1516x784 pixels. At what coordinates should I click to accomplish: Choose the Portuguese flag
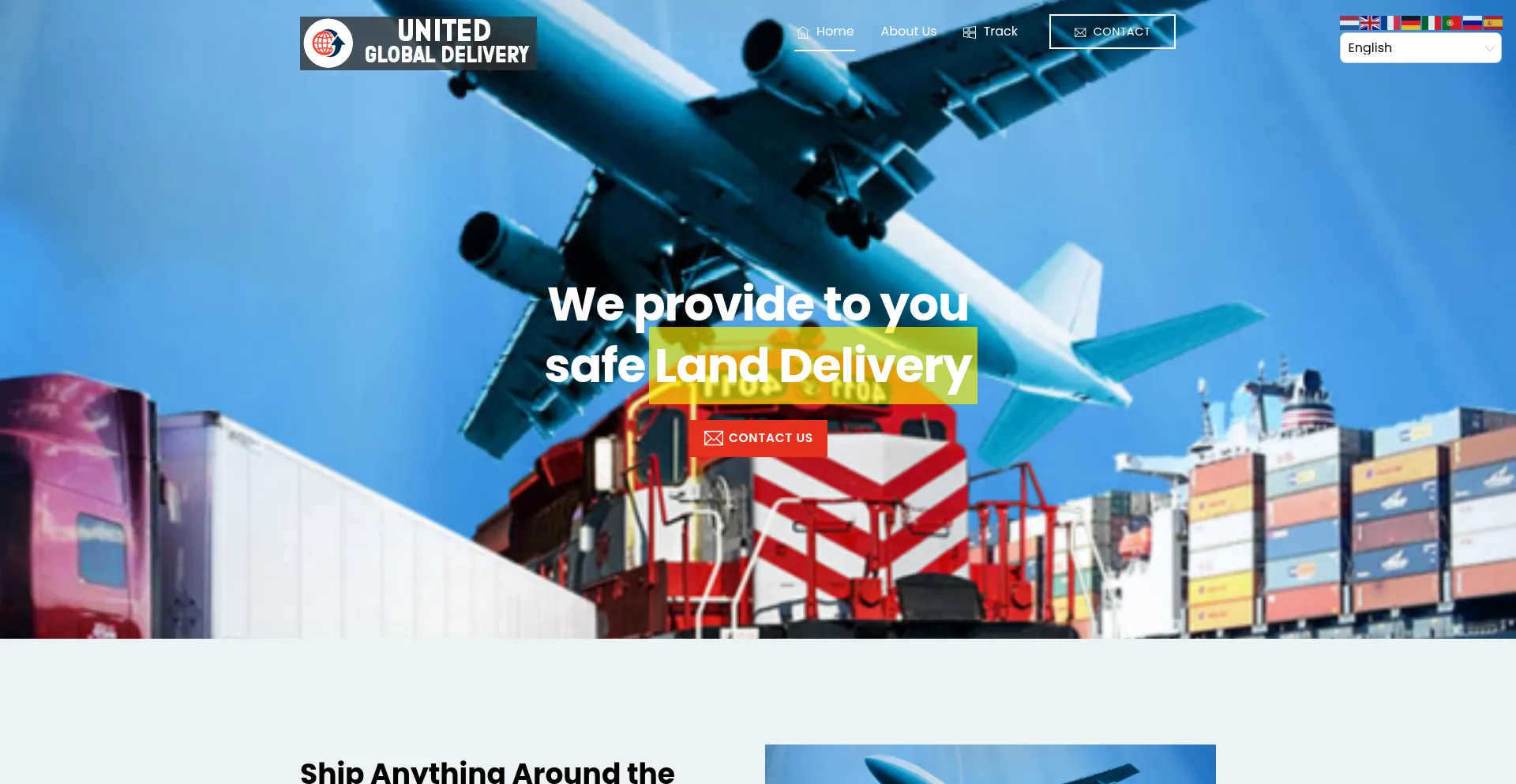1452,23
